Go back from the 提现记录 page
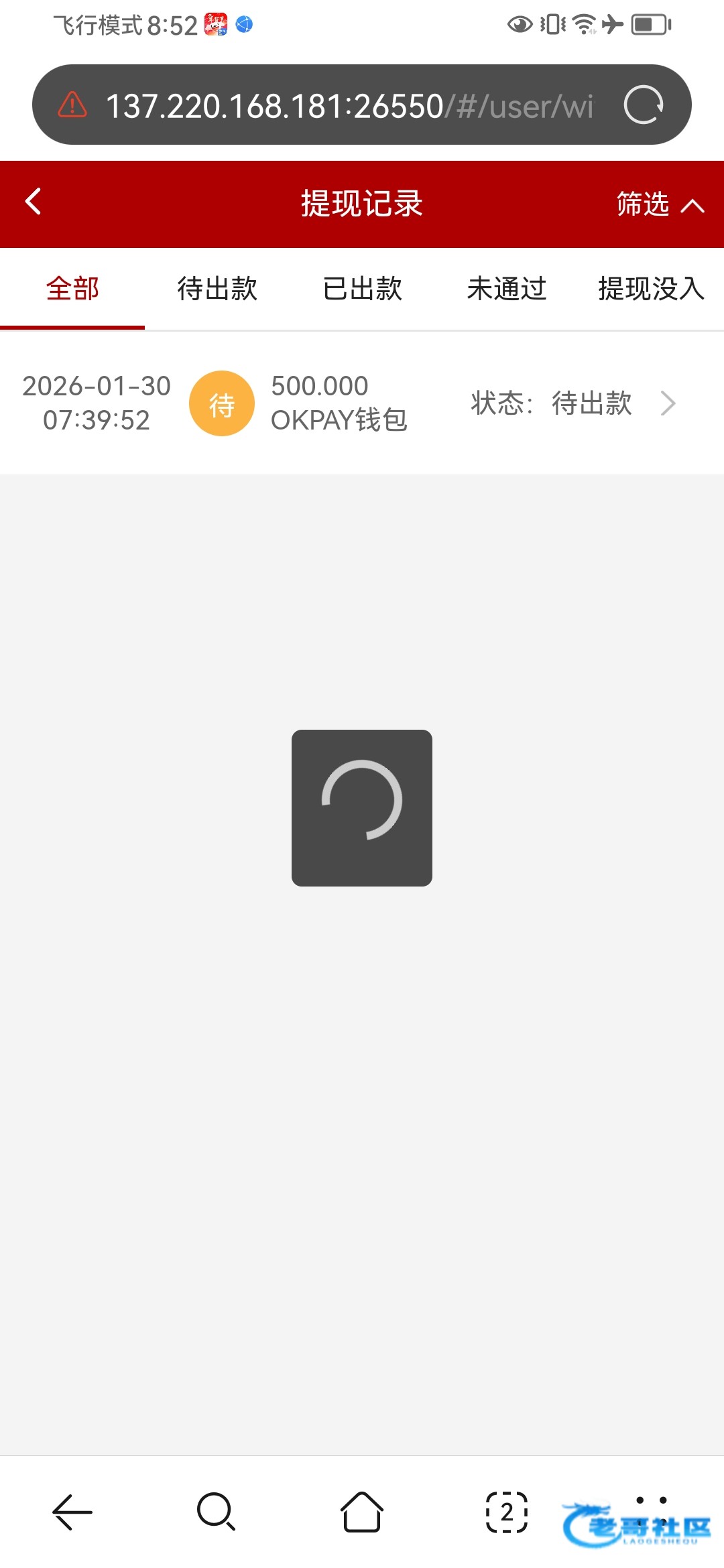The height and width of the screenshot is (1568, 724). [34, 202]
